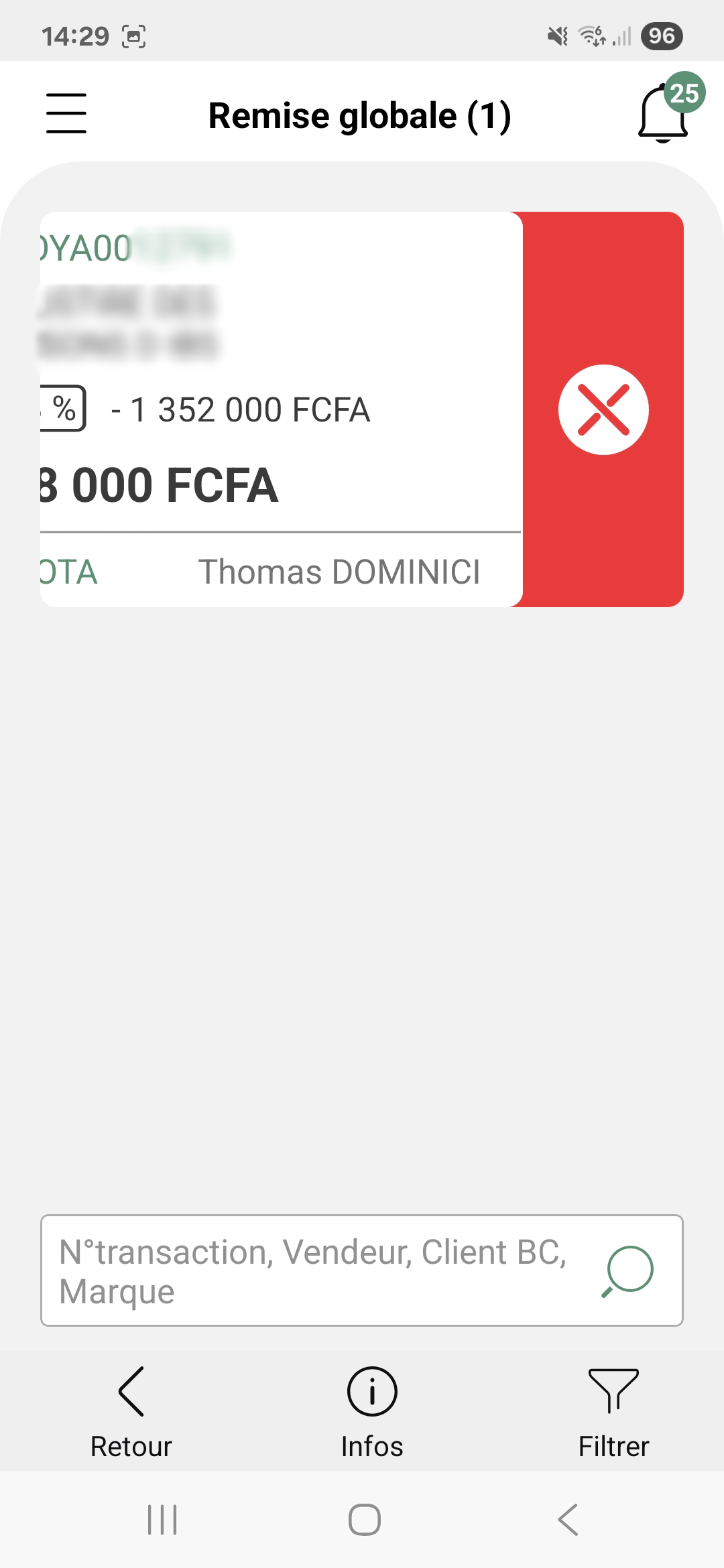Tap the green magnifier search icon
Screen dimensions: 724x1568
tap(628, 1270)
